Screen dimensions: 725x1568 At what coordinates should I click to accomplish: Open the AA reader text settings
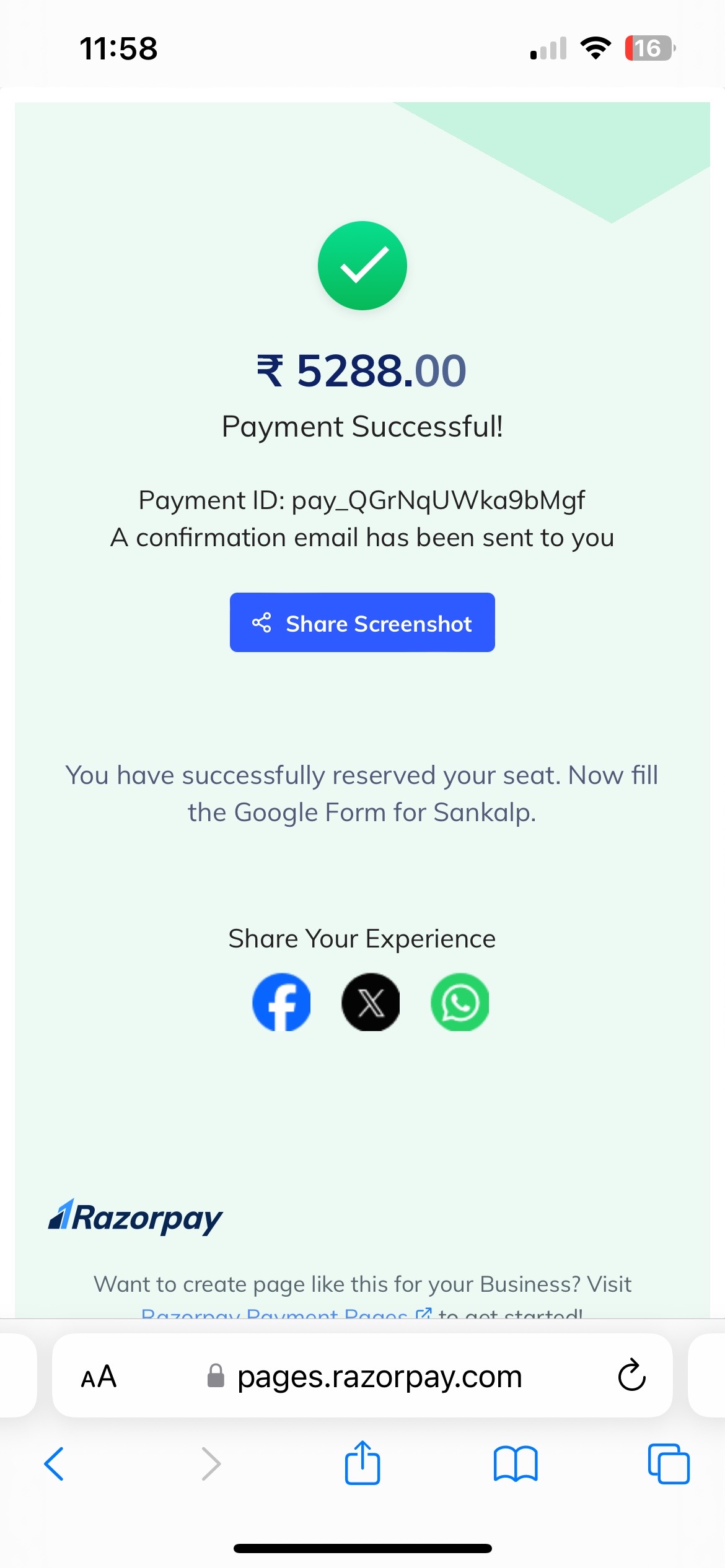pyautogui.click(x=99, y=1377)
